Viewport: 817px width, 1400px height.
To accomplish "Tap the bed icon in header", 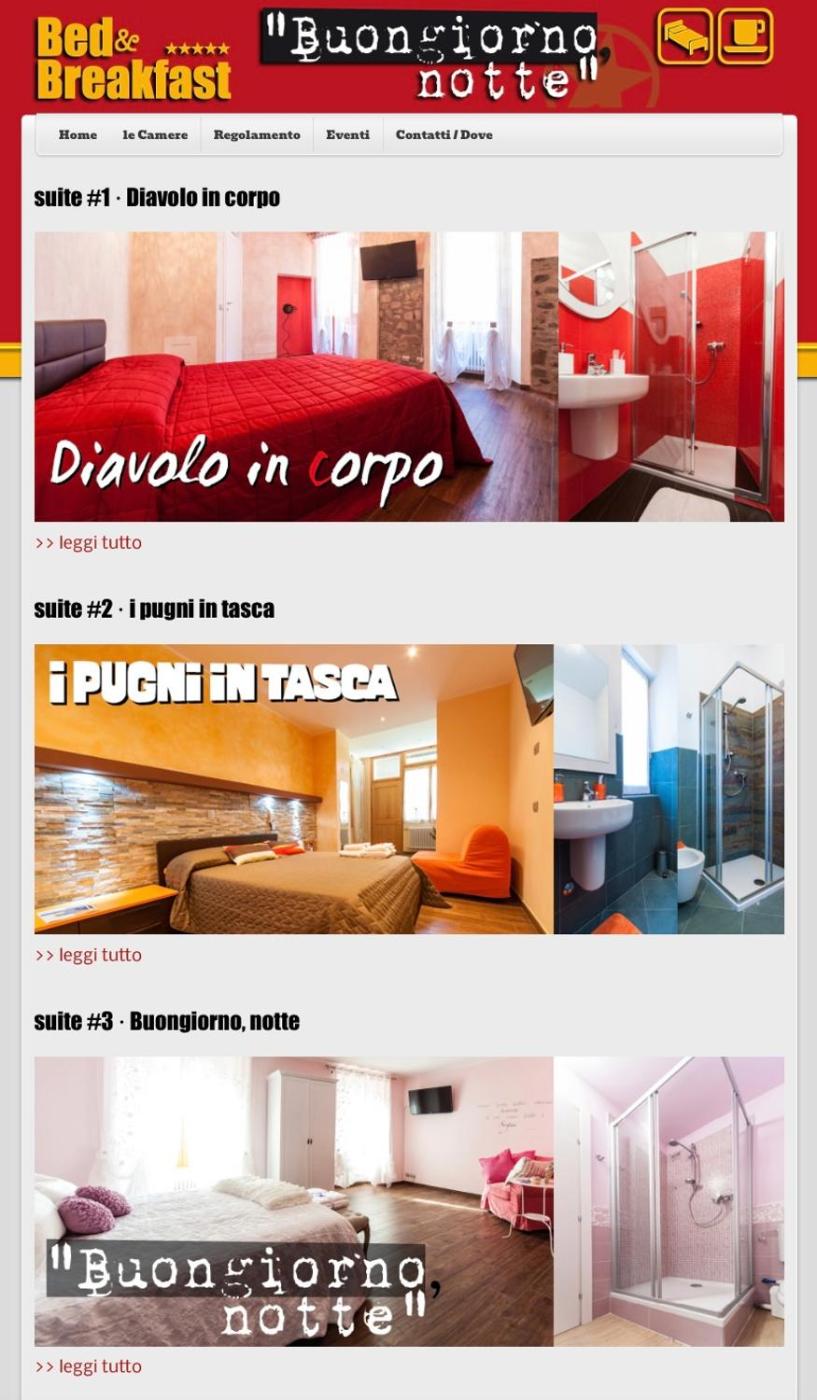I will [685, 37].
